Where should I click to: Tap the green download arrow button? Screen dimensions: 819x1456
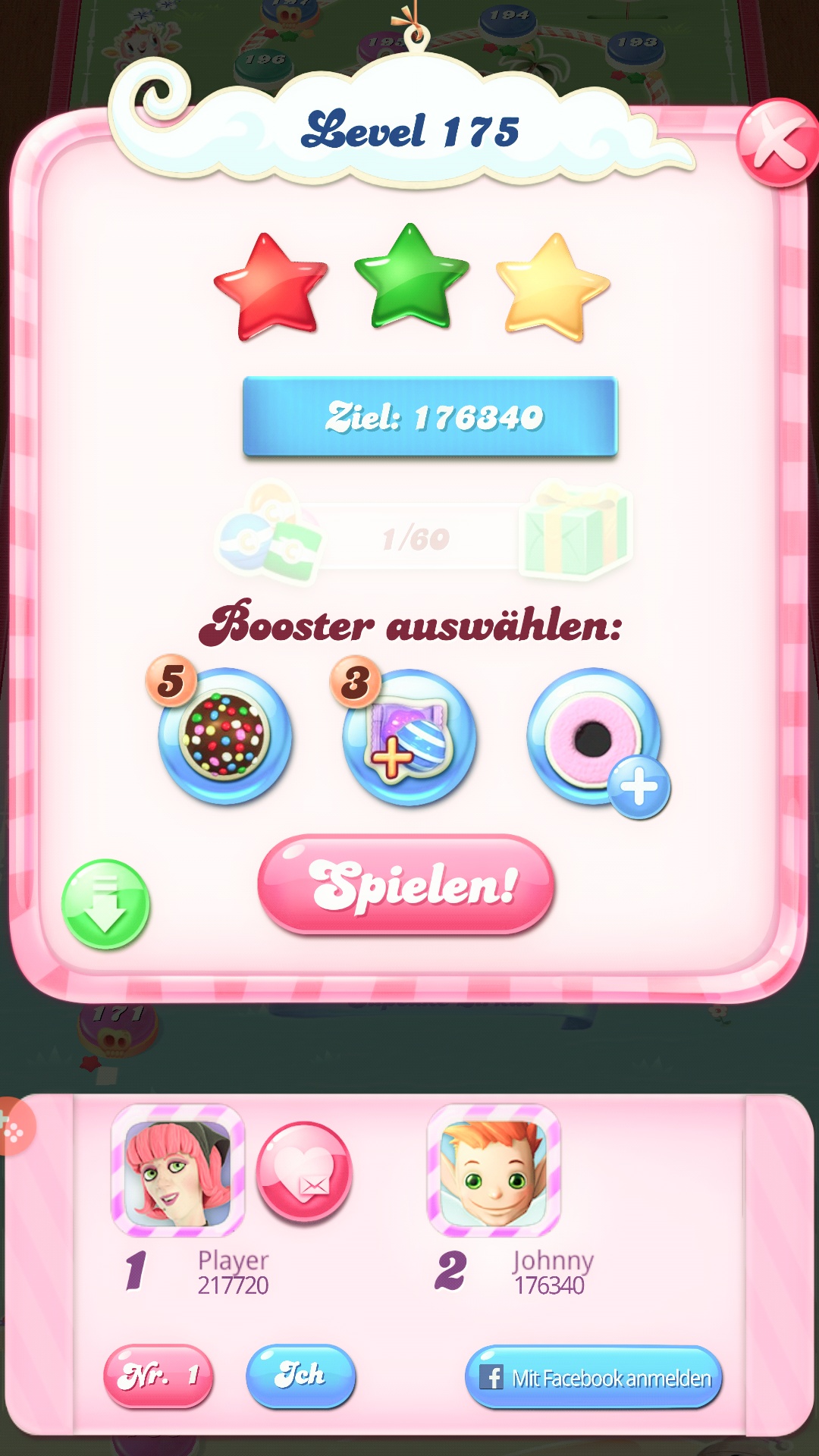105,904
